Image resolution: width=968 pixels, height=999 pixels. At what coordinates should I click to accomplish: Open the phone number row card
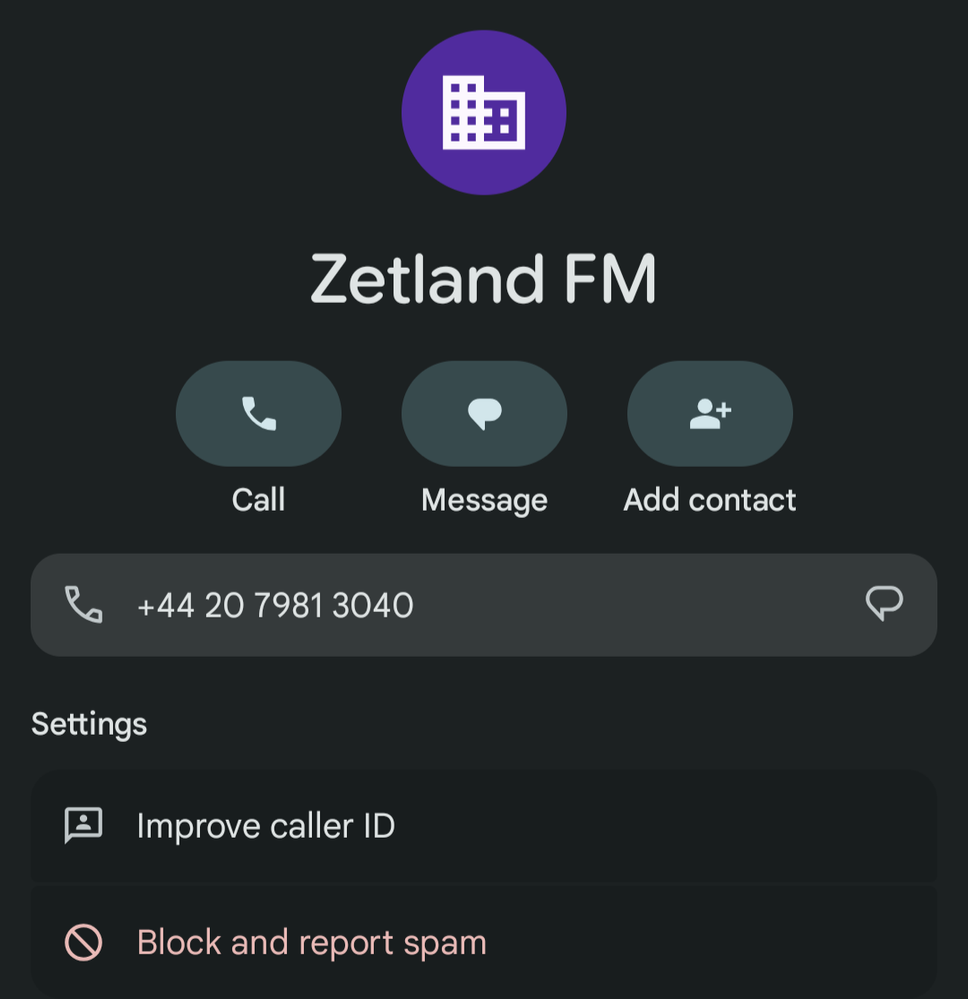click(x=484, y=605)
